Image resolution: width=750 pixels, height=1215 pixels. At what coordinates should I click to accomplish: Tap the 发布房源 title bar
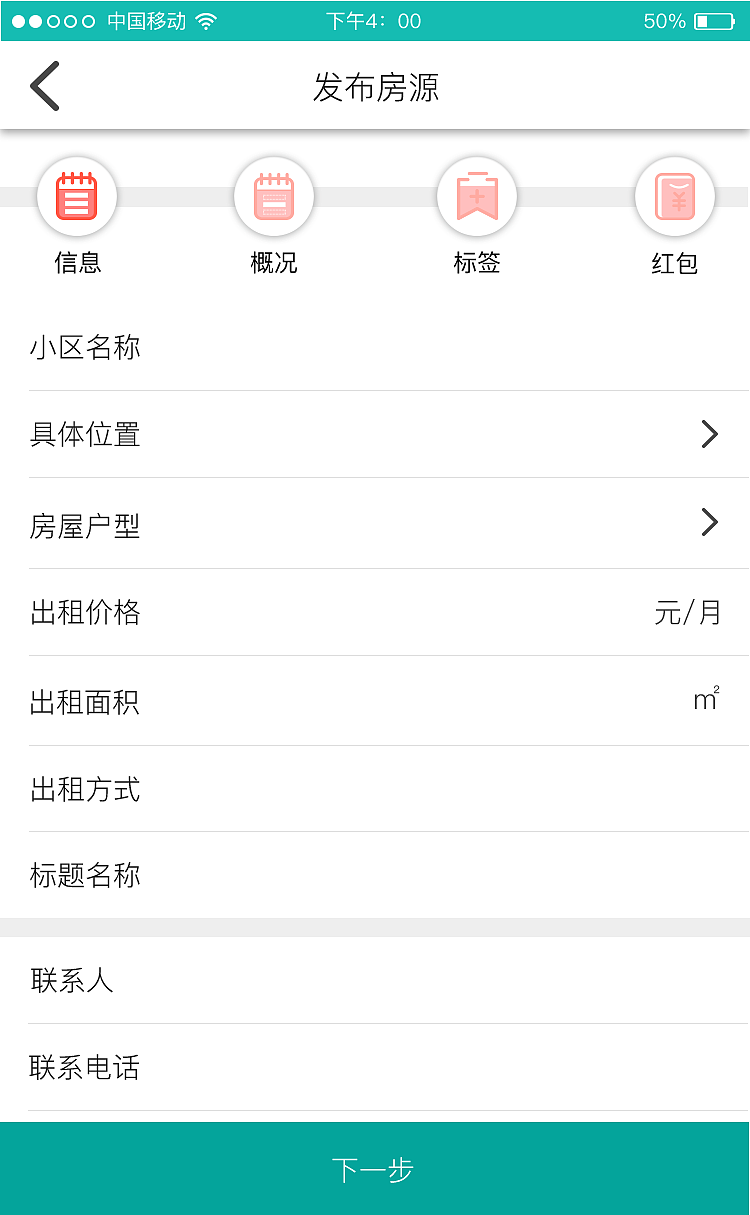click(x=375, y=87)
